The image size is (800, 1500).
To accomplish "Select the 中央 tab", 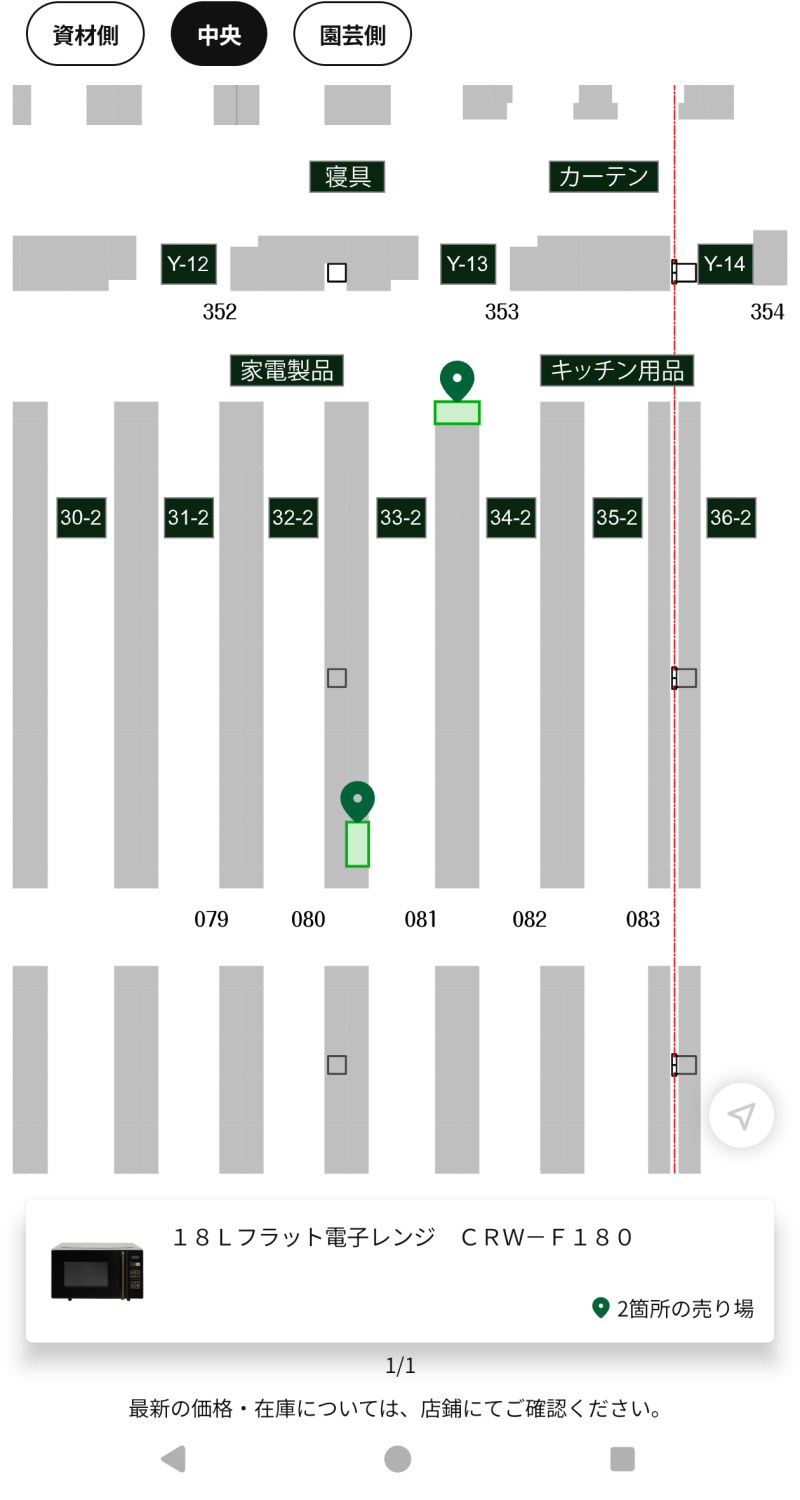I will [x=219, y=35].
